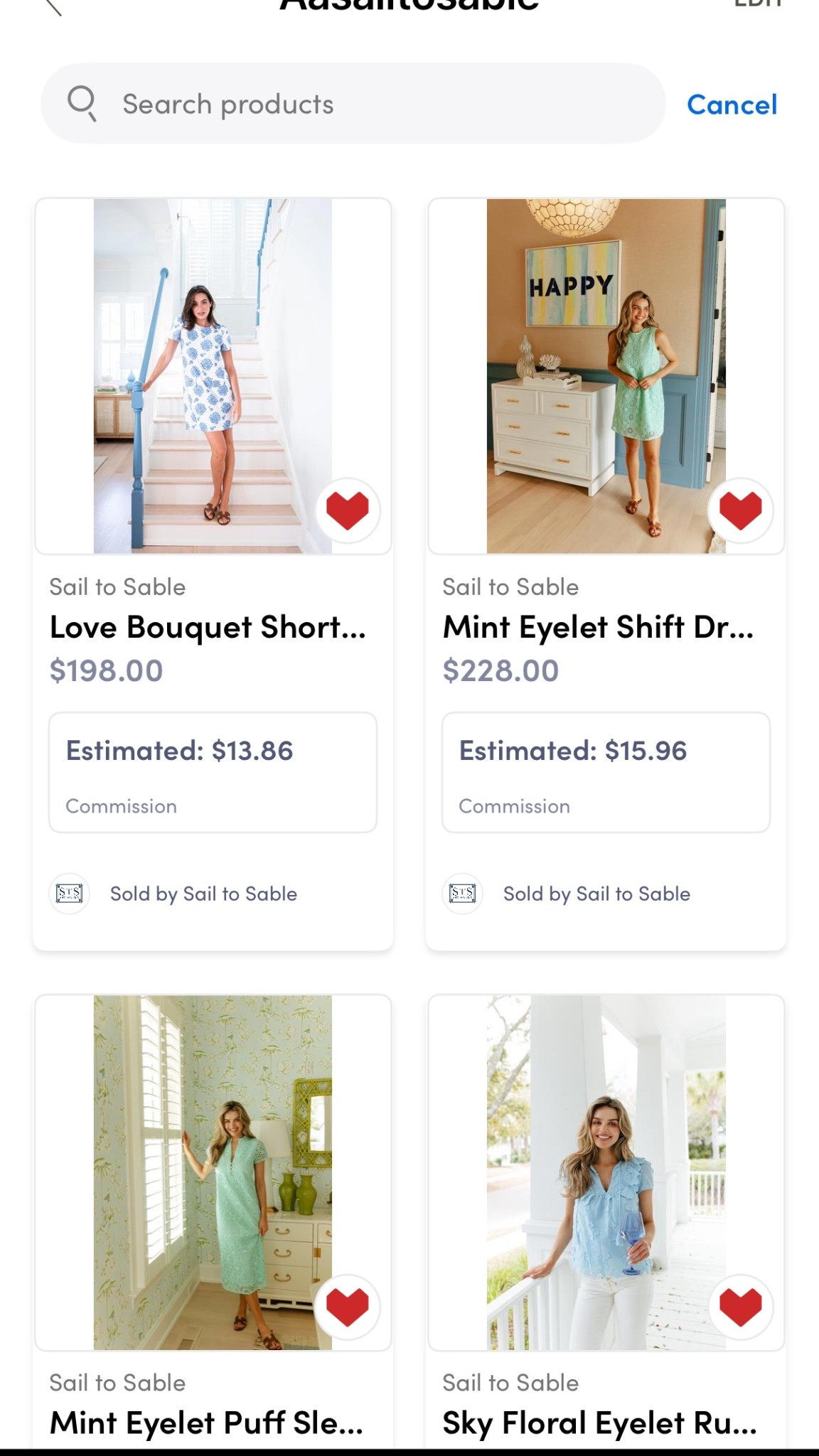Tap Edit in the top-right corner
819x1456 pixels.
click(x=758, y=4)
